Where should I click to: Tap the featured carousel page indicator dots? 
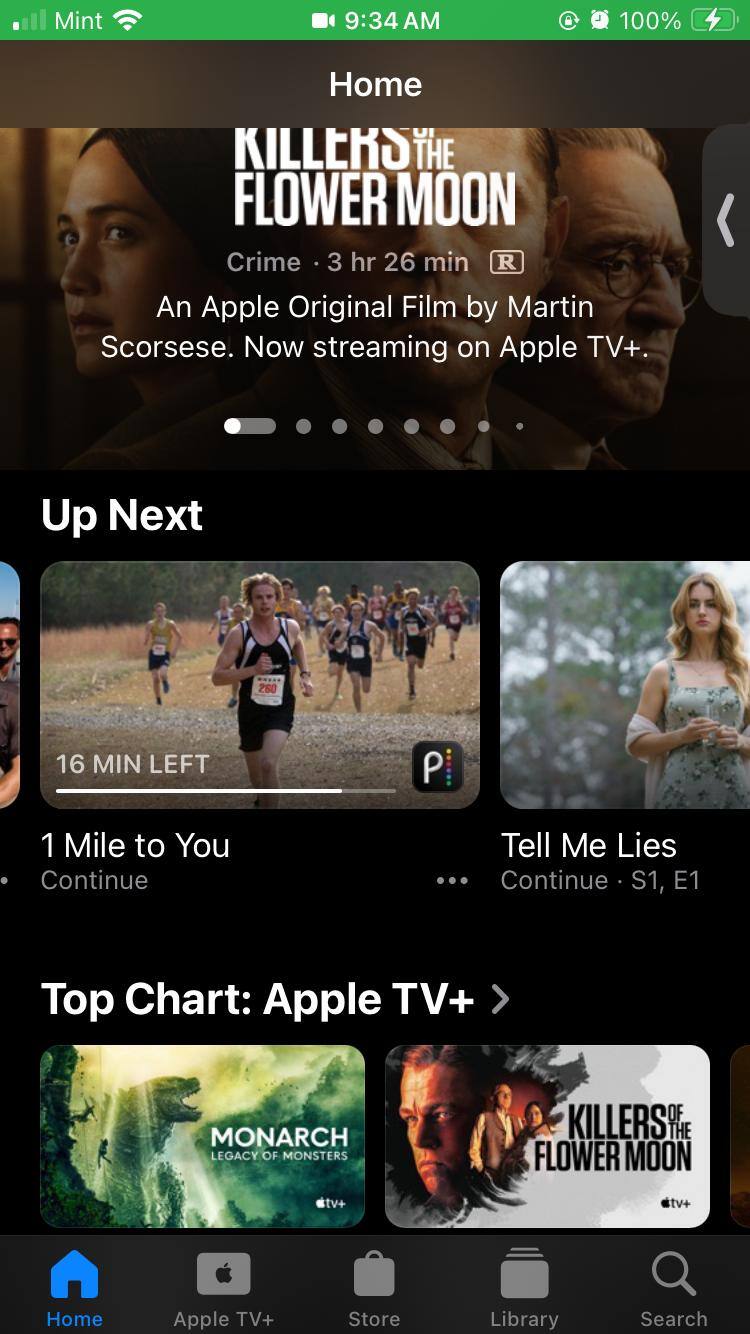(x=374, y=427)
